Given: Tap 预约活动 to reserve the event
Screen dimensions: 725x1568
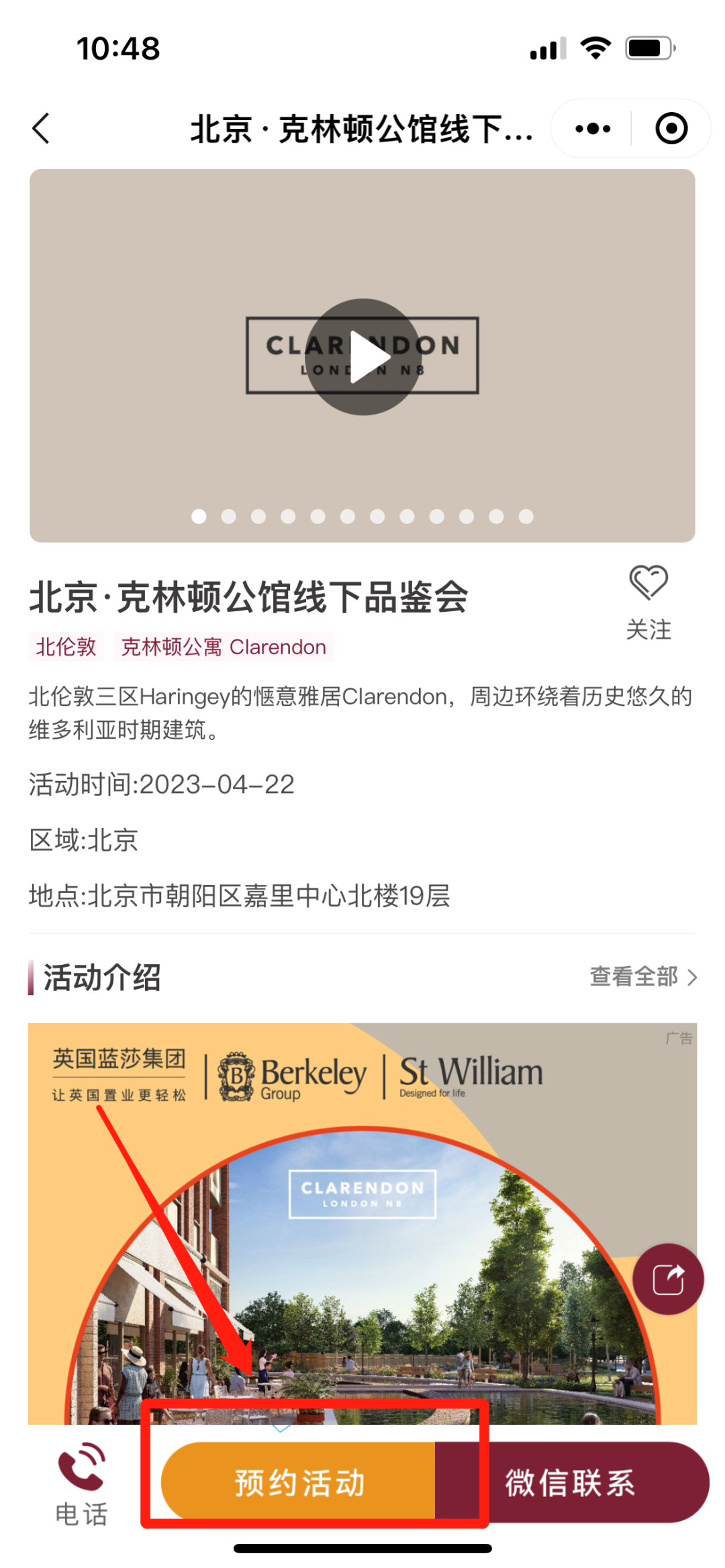Looking at the screenshot, I should 299,1482.
